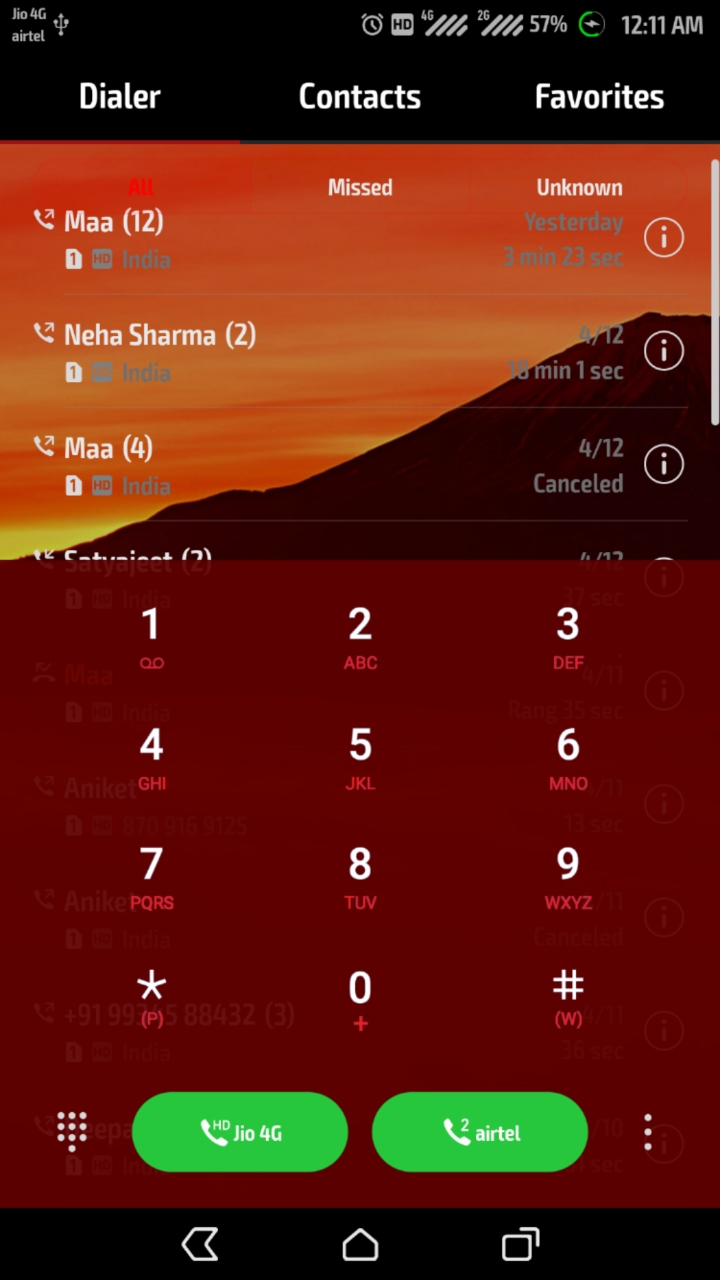Filter call log by Missed
The width and height of the screenshot is (720, 1280).
click(360, 187)
